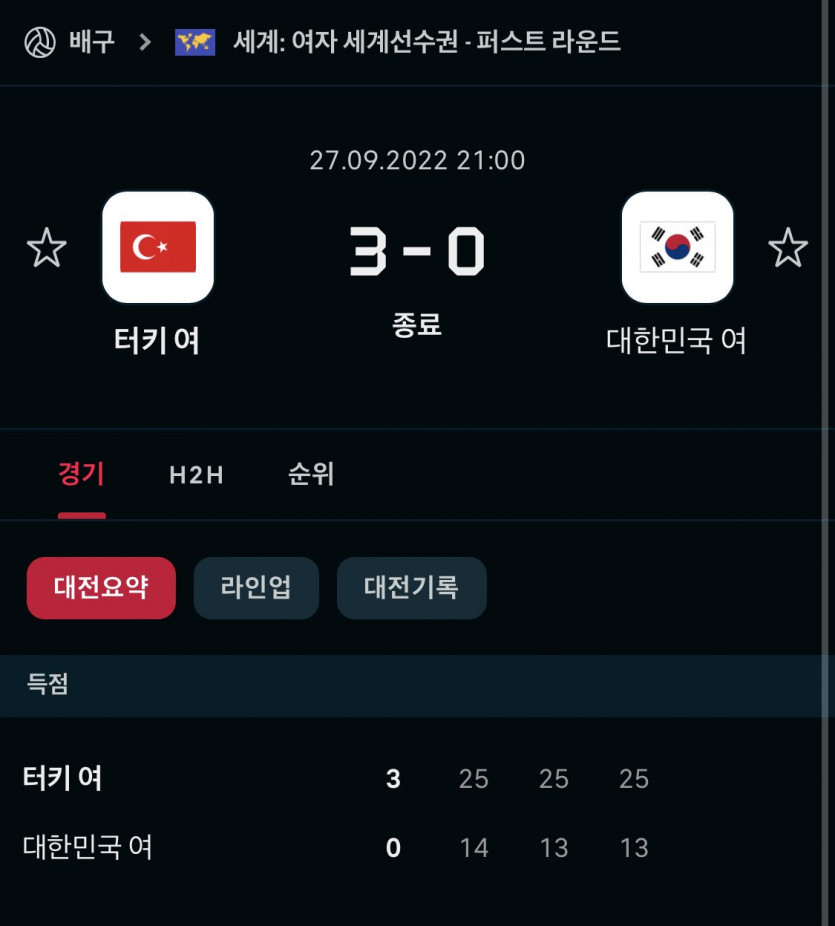Favorite 대한민국 여 with the star icon
Image resolution: width=835 pixels, height=926 pixels.
788,248
